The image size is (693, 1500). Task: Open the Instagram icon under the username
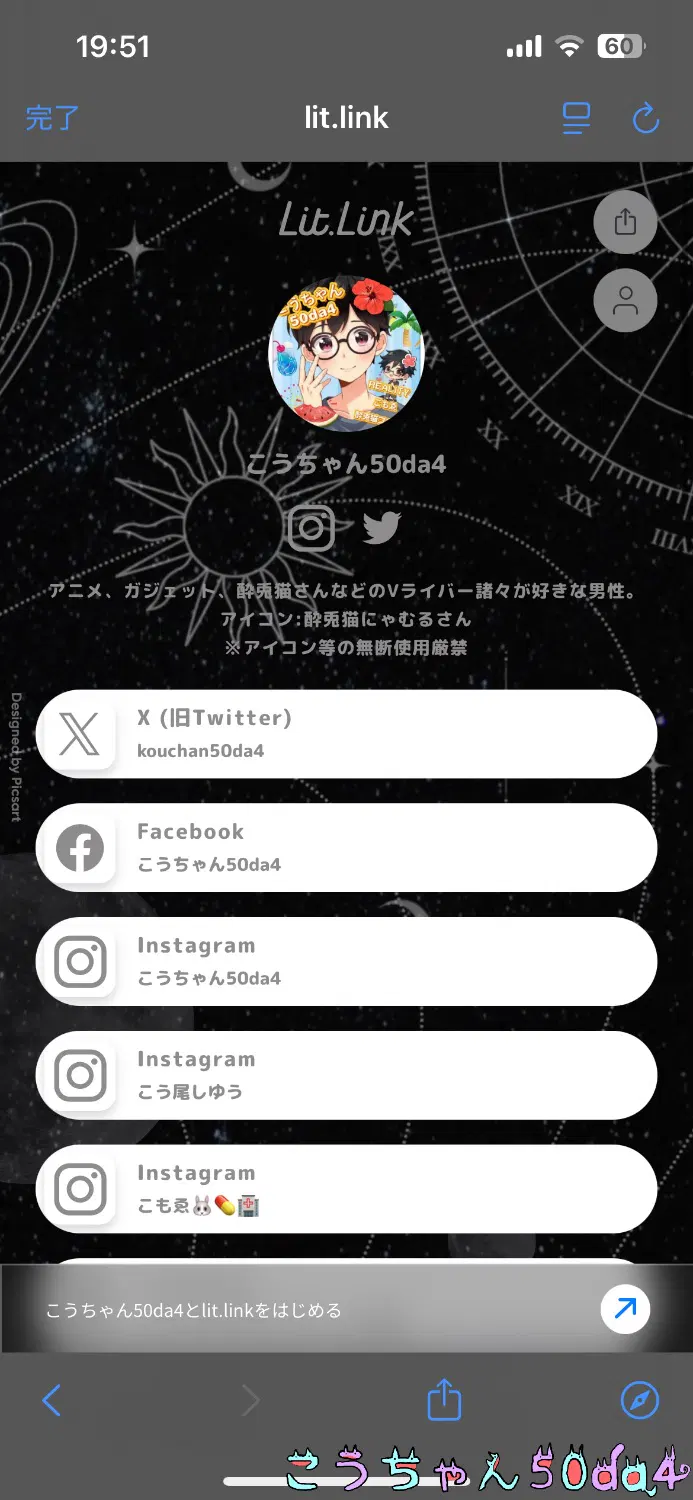pos(311,527)
